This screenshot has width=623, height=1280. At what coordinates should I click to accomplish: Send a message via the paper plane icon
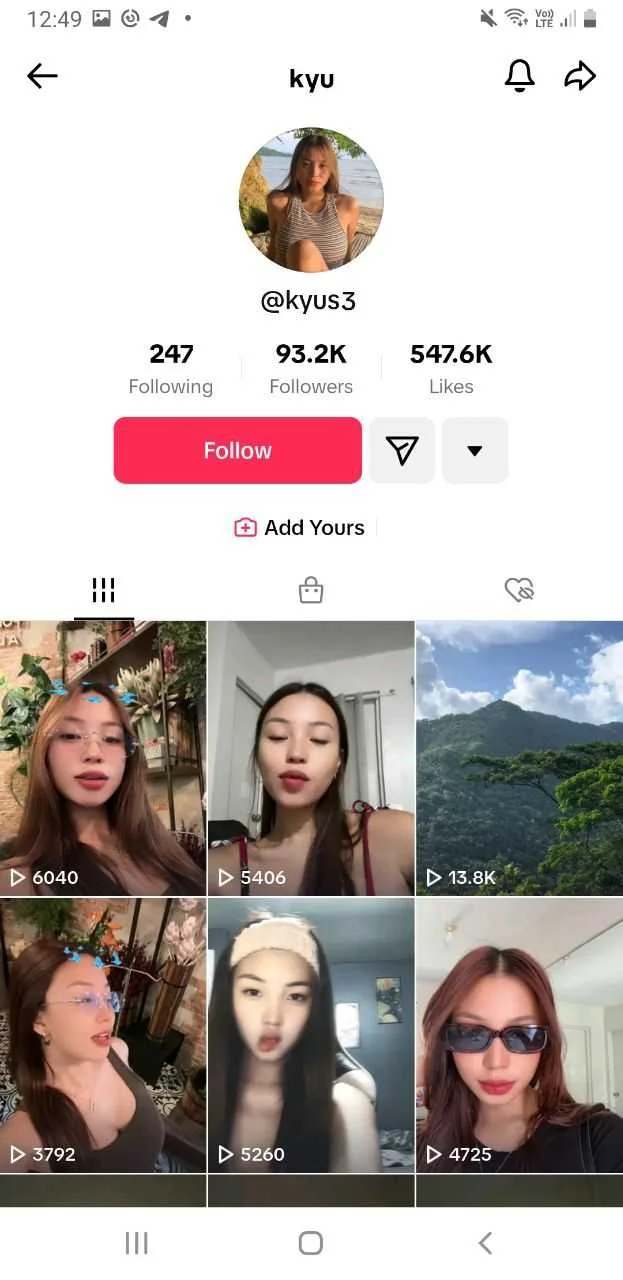tap(402, 450)
